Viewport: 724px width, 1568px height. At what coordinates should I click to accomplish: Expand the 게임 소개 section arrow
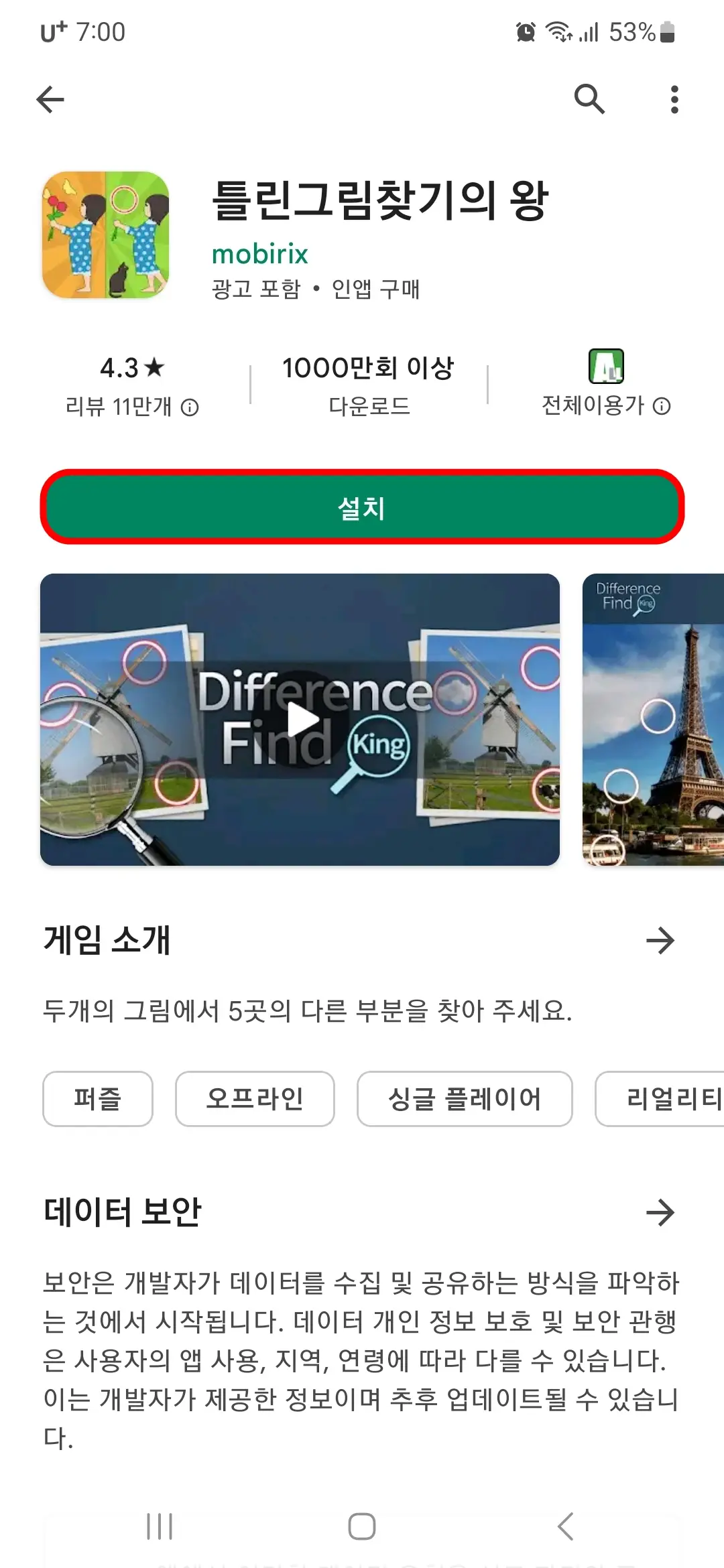pos(661,940)
